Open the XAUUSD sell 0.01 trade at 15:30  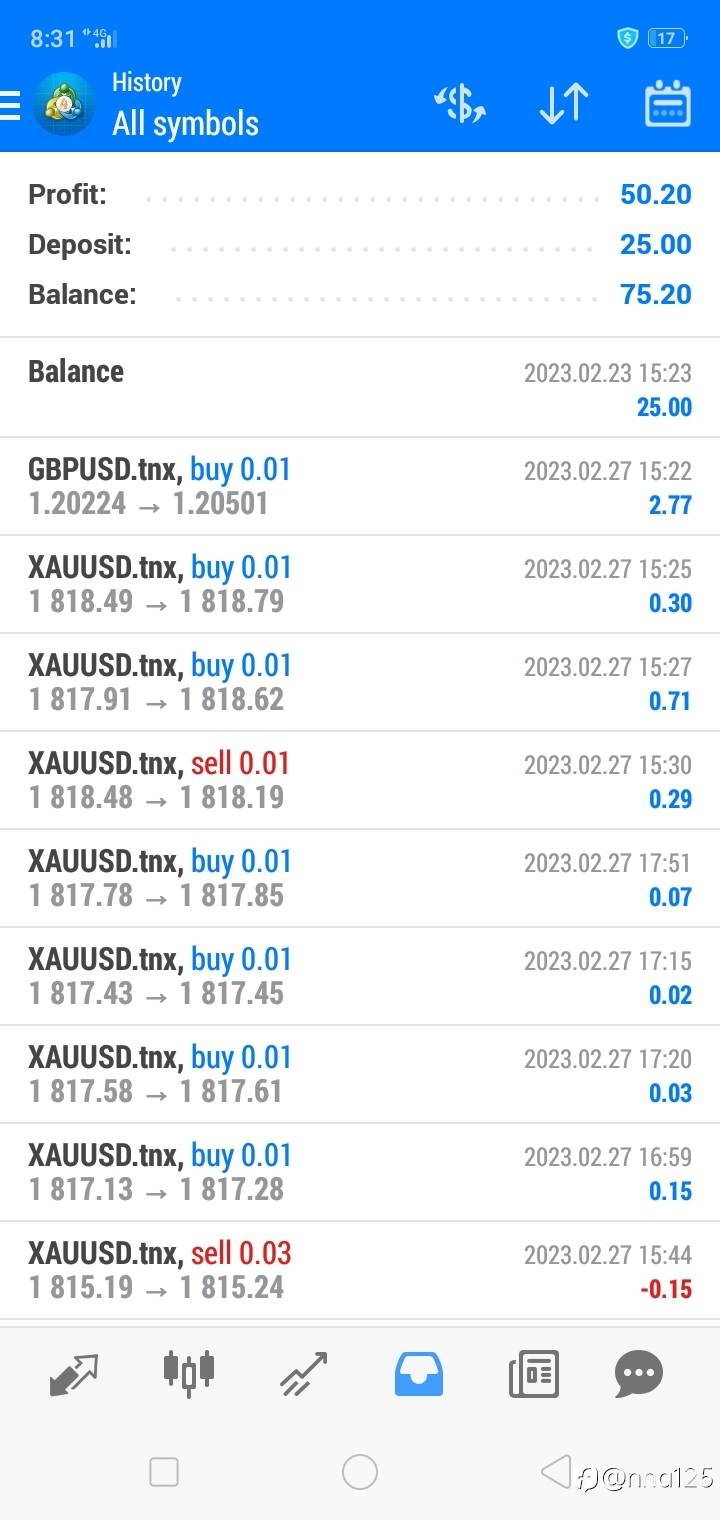coord(360,780)
